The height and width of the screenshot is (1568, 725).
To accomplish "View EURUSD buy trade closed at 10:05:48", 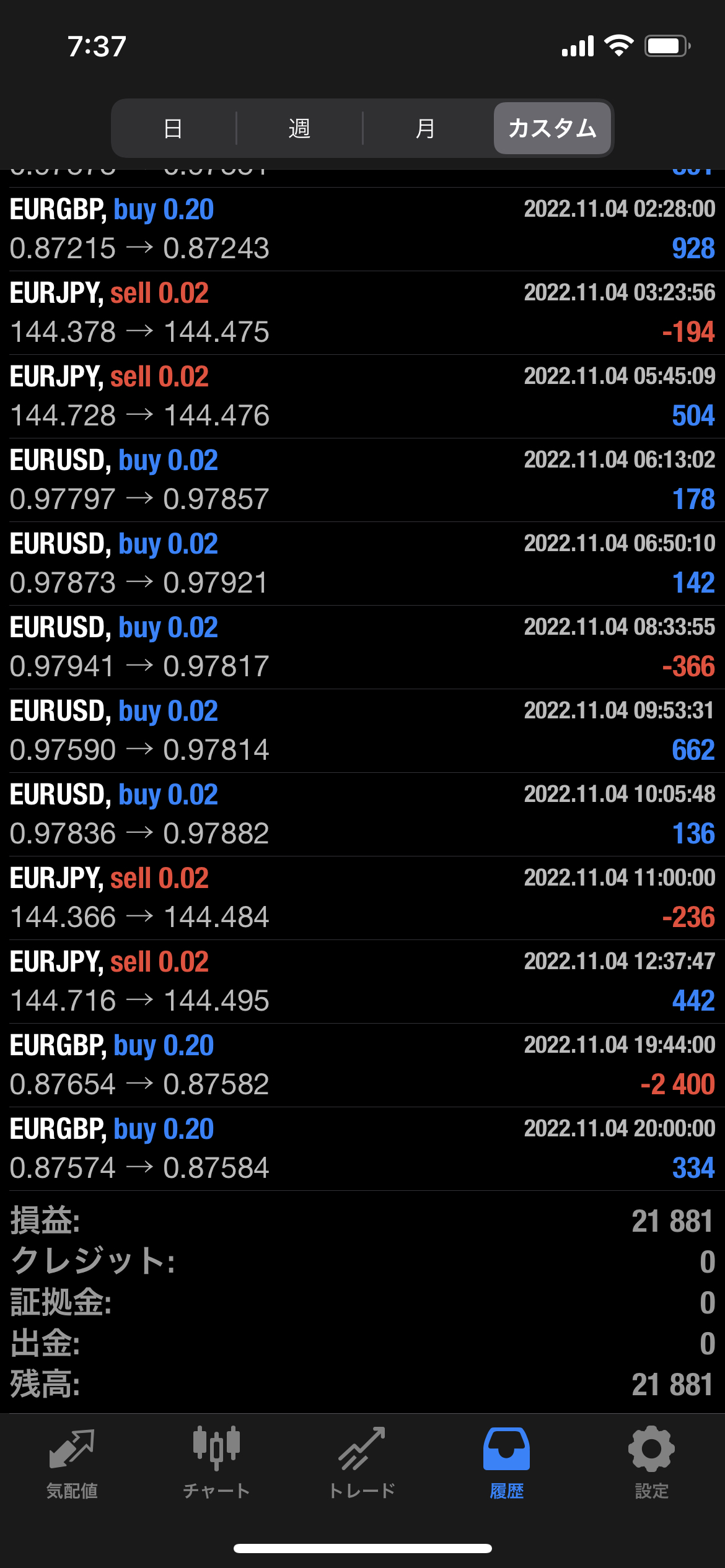I will click(x=362, y=814).
